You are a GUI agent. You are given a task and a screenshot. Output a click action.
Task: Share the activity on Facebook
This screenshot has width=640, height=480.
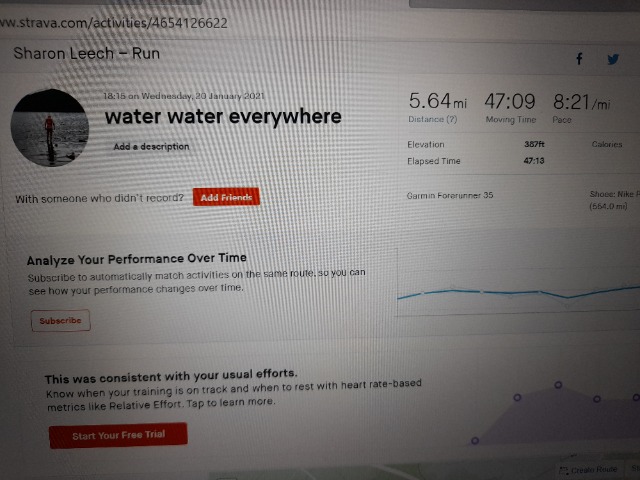(x=579, y=59)
